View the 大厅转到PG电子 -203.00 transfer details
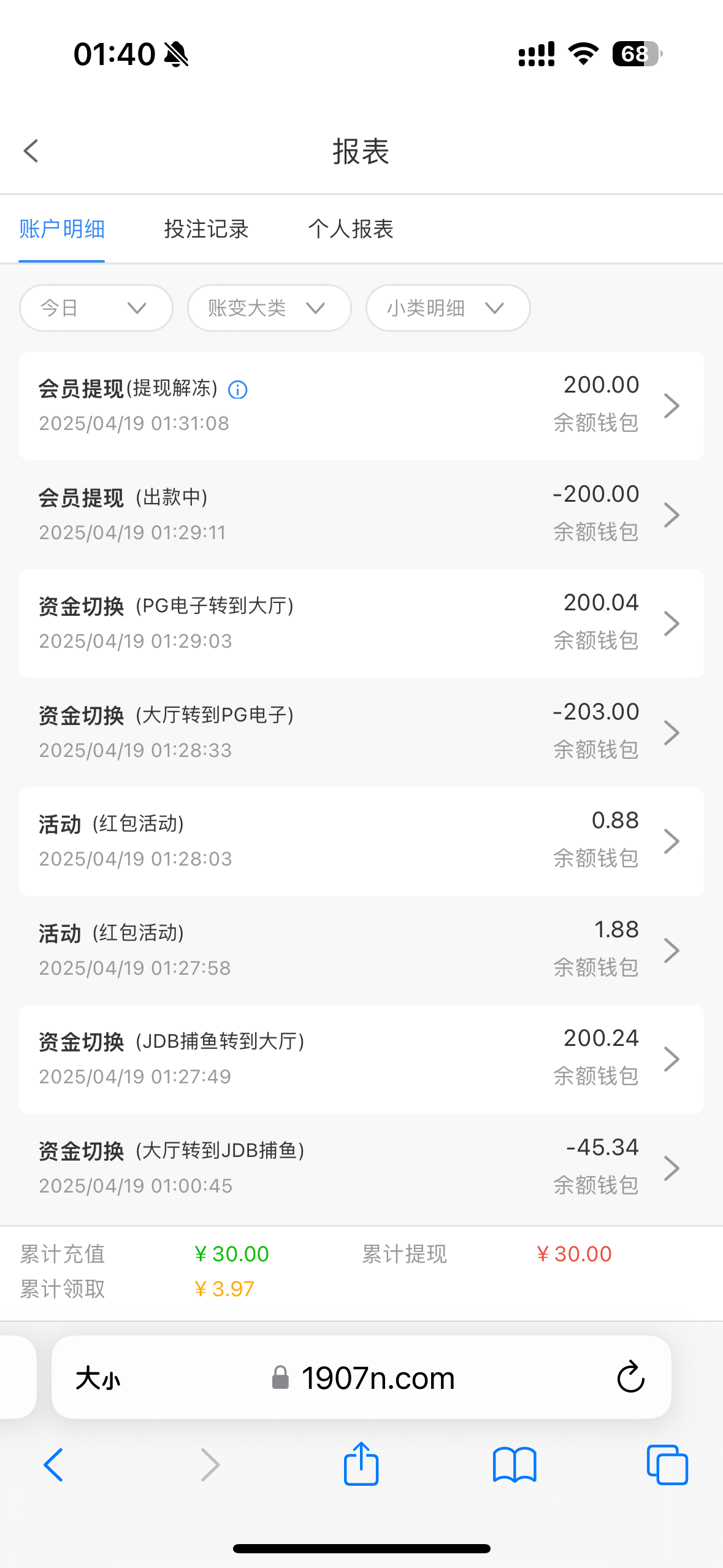The image size is (723, 1568). (x=361, y=732)
